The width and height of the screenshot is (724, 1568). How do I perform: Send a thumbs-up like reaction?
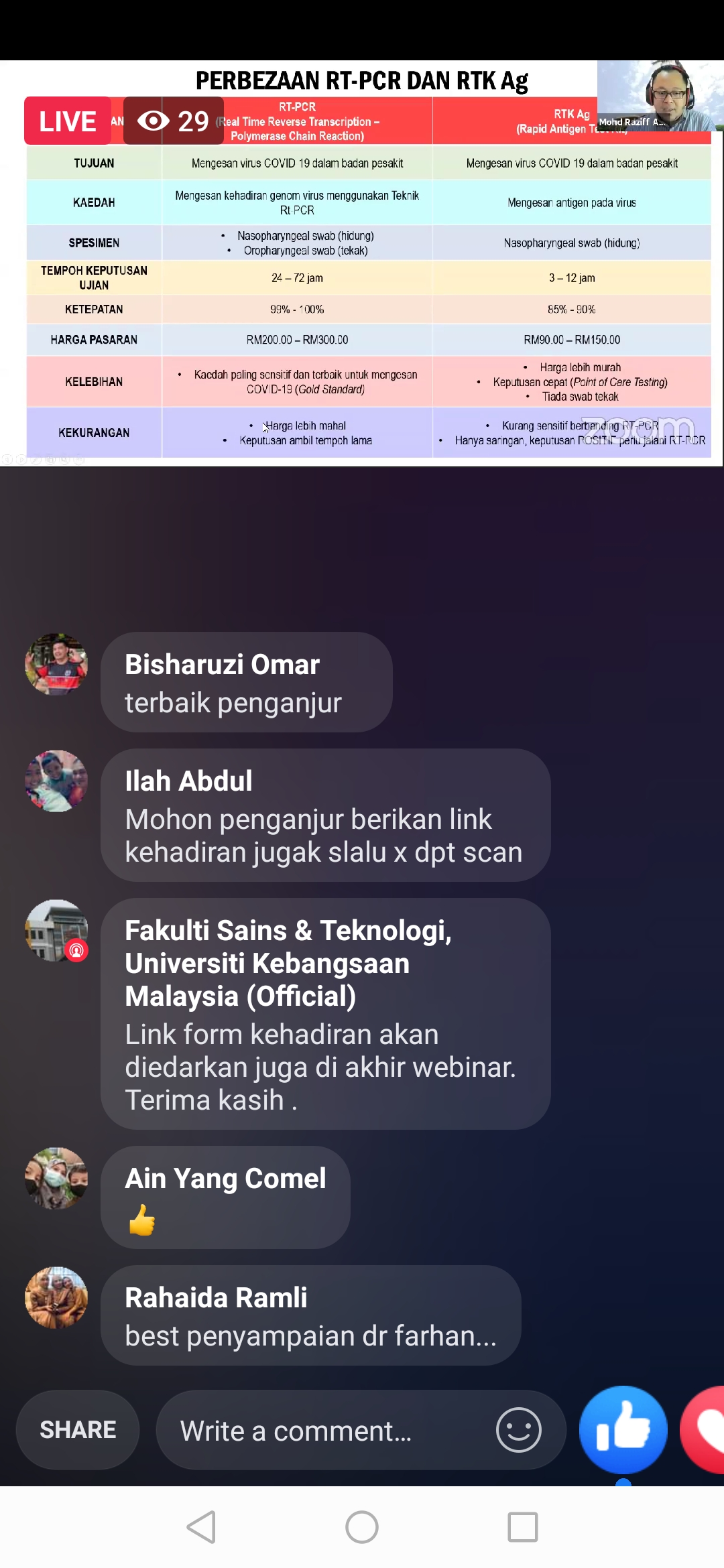pos(623,1429)
